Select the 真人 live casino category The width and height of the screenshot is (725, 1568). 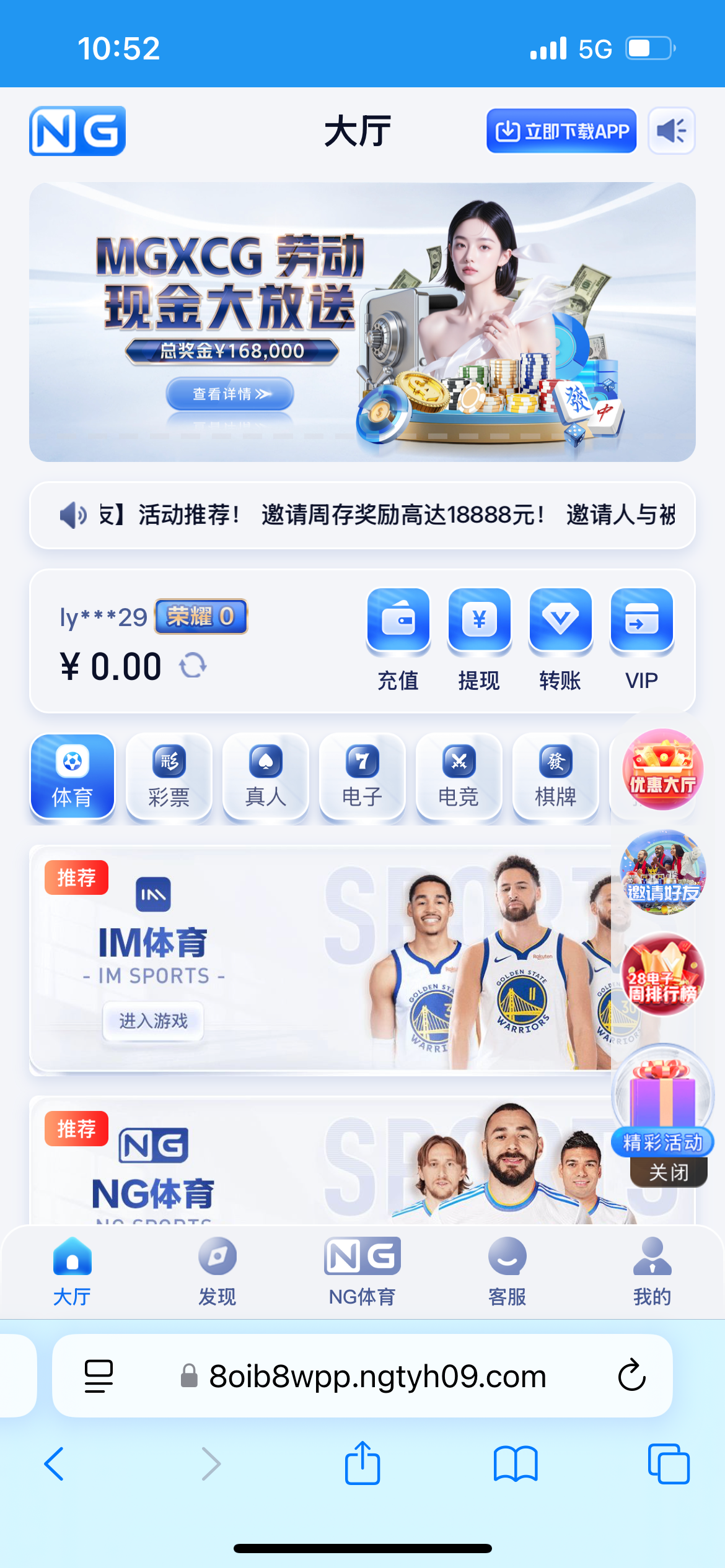pyautogui.click(x=265, y=777)
